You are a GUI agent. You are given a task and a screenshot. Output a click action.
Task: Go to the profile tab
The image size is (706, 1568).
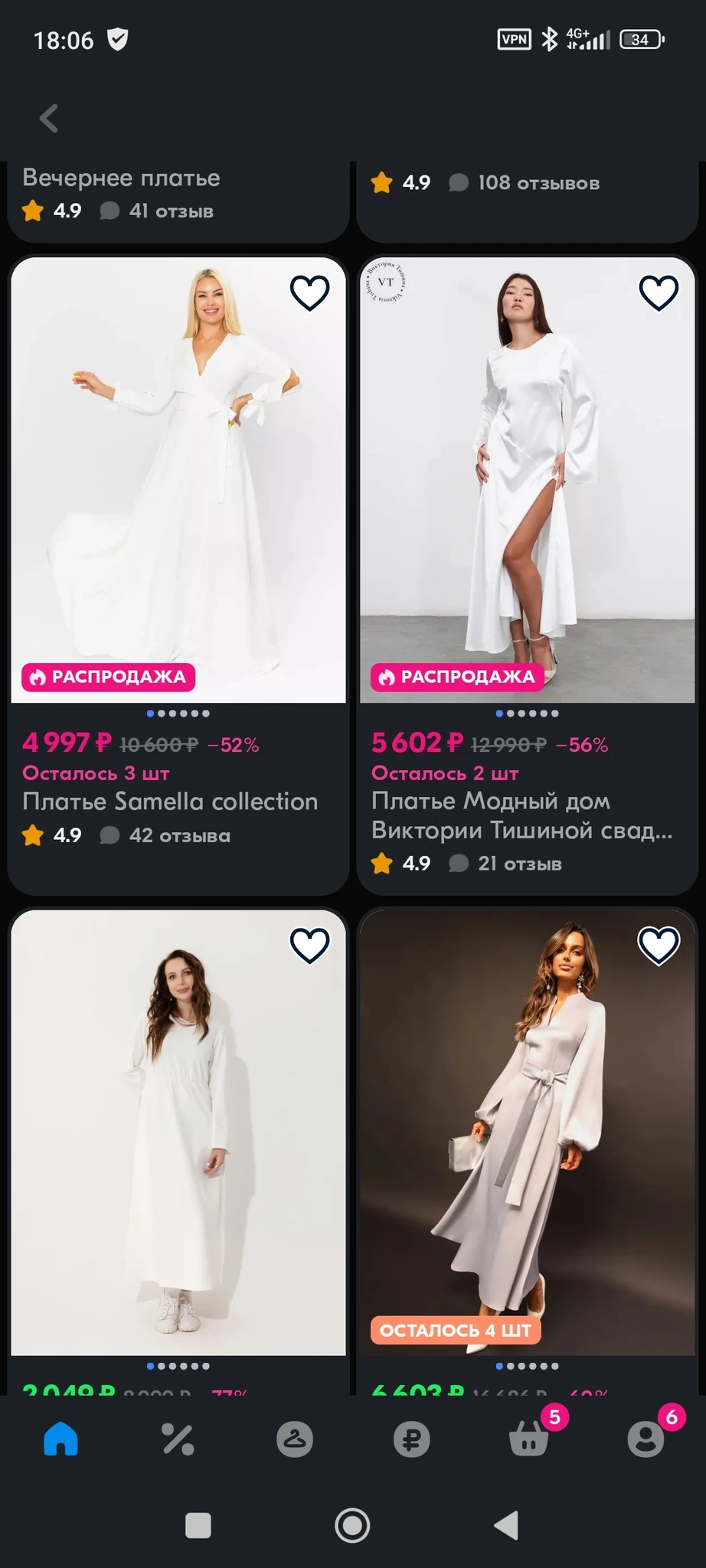(646, 1439)
